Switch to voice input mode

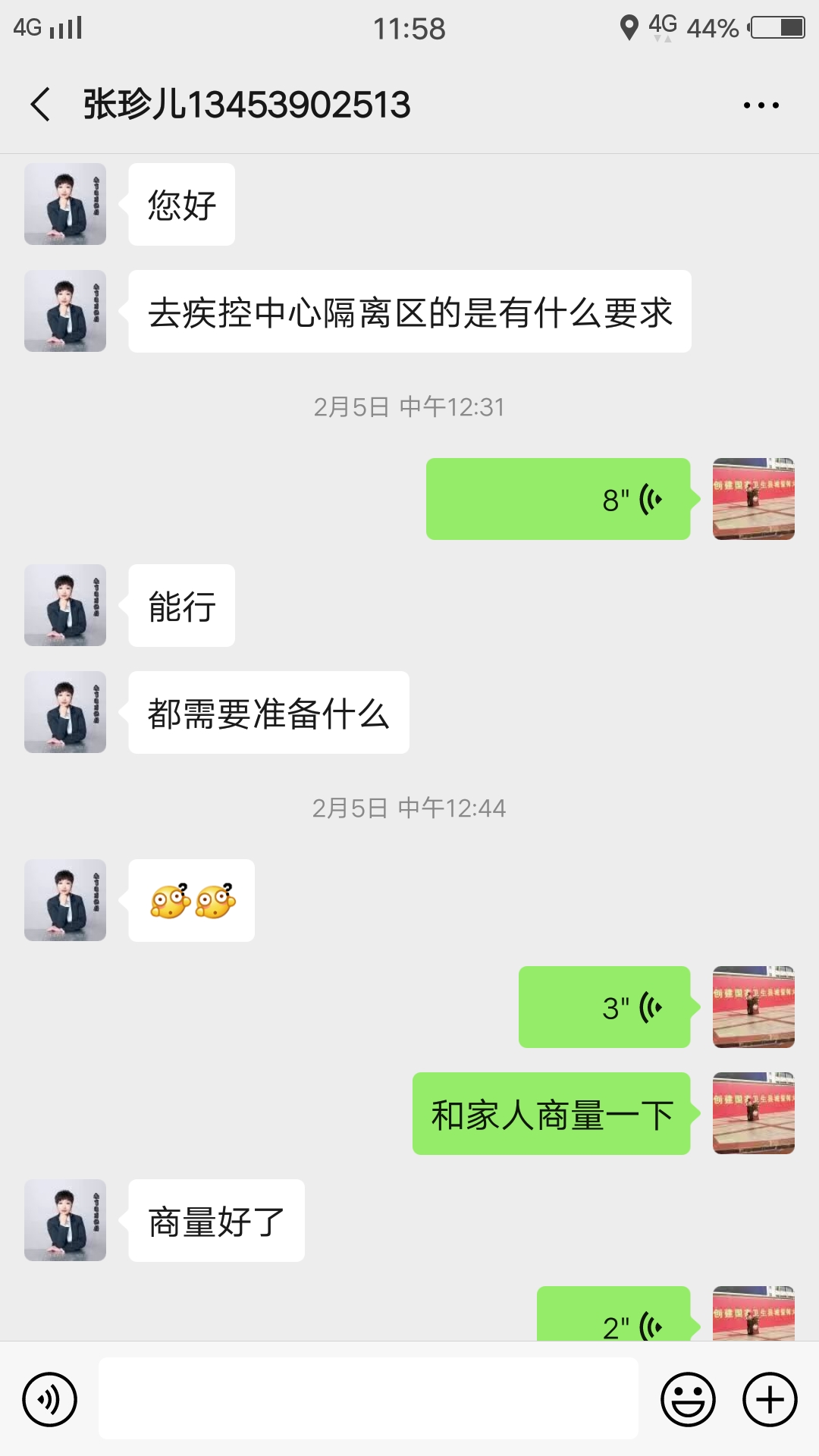pos(50,1399)
